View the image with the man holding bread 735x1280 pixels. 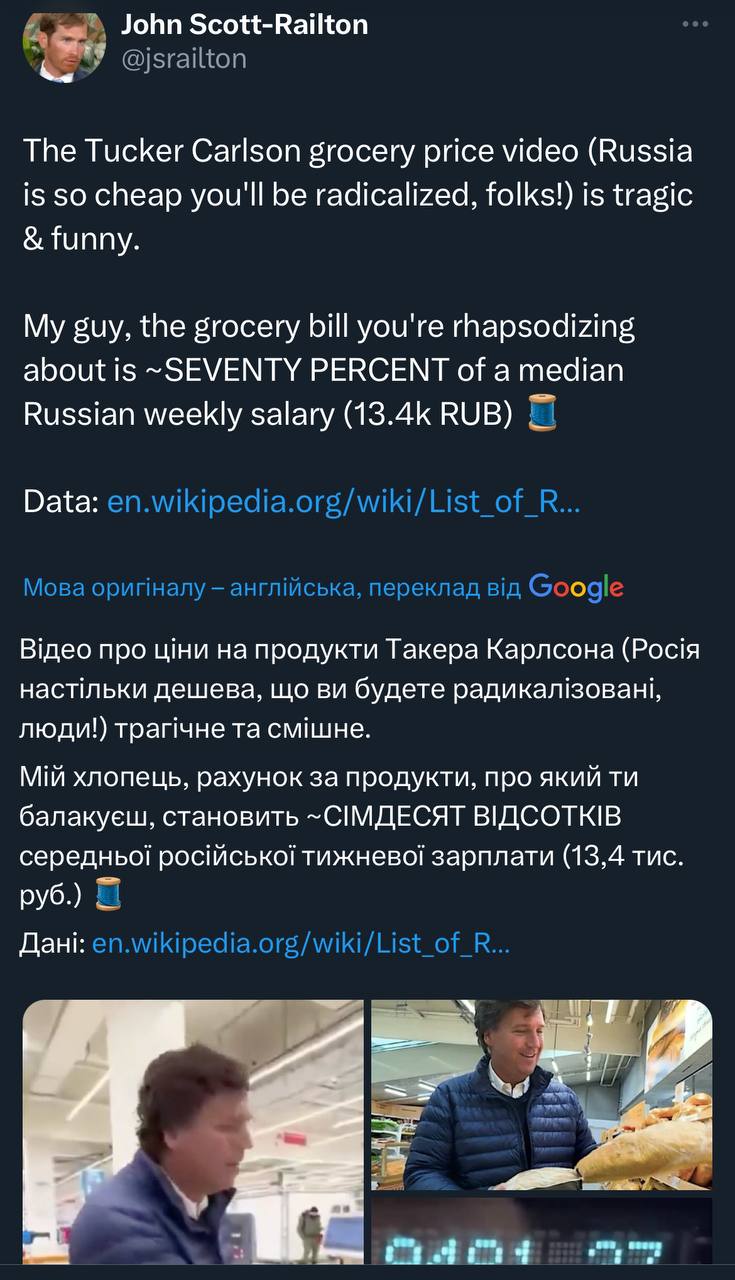pos(541,1094)
